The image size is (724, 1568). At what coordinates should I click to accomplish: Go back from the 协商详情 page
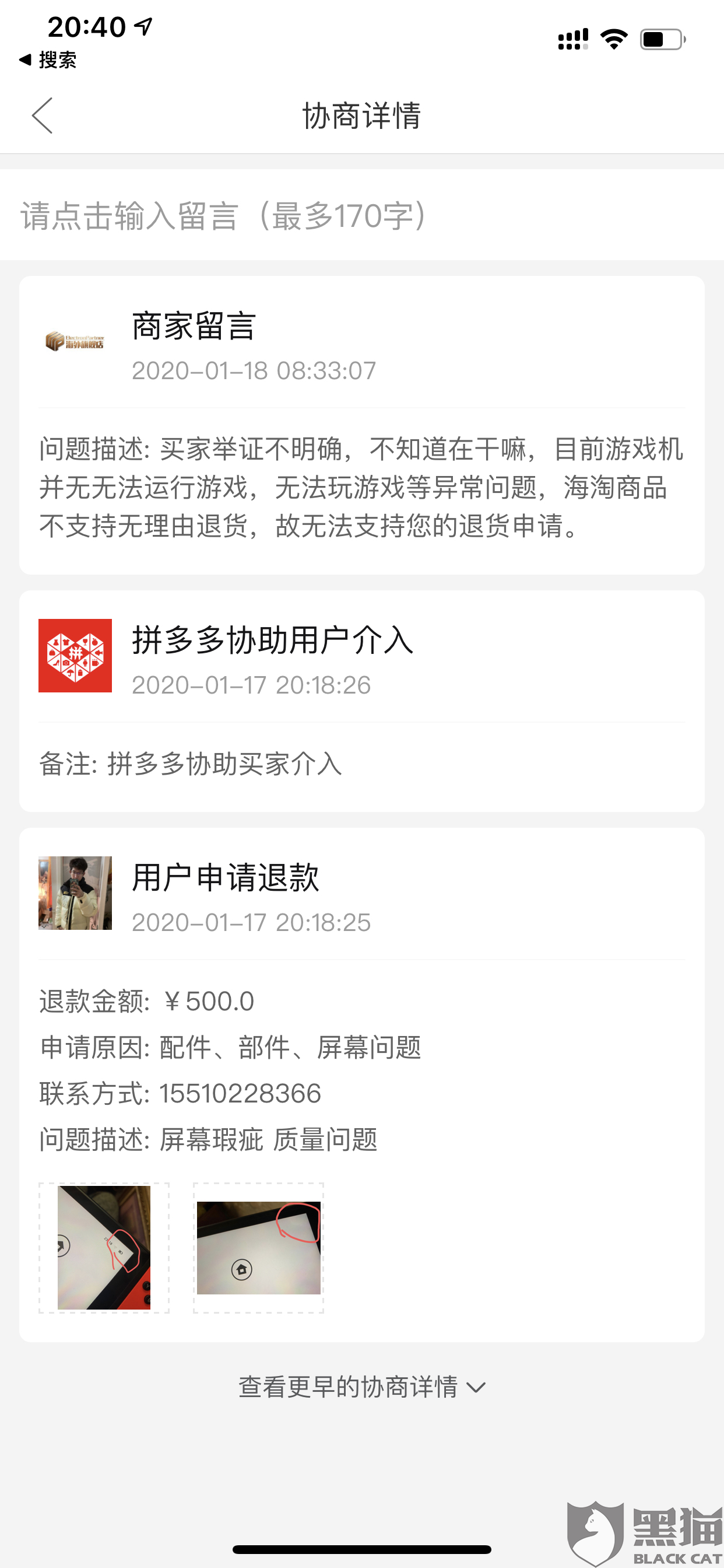(43, 115)
